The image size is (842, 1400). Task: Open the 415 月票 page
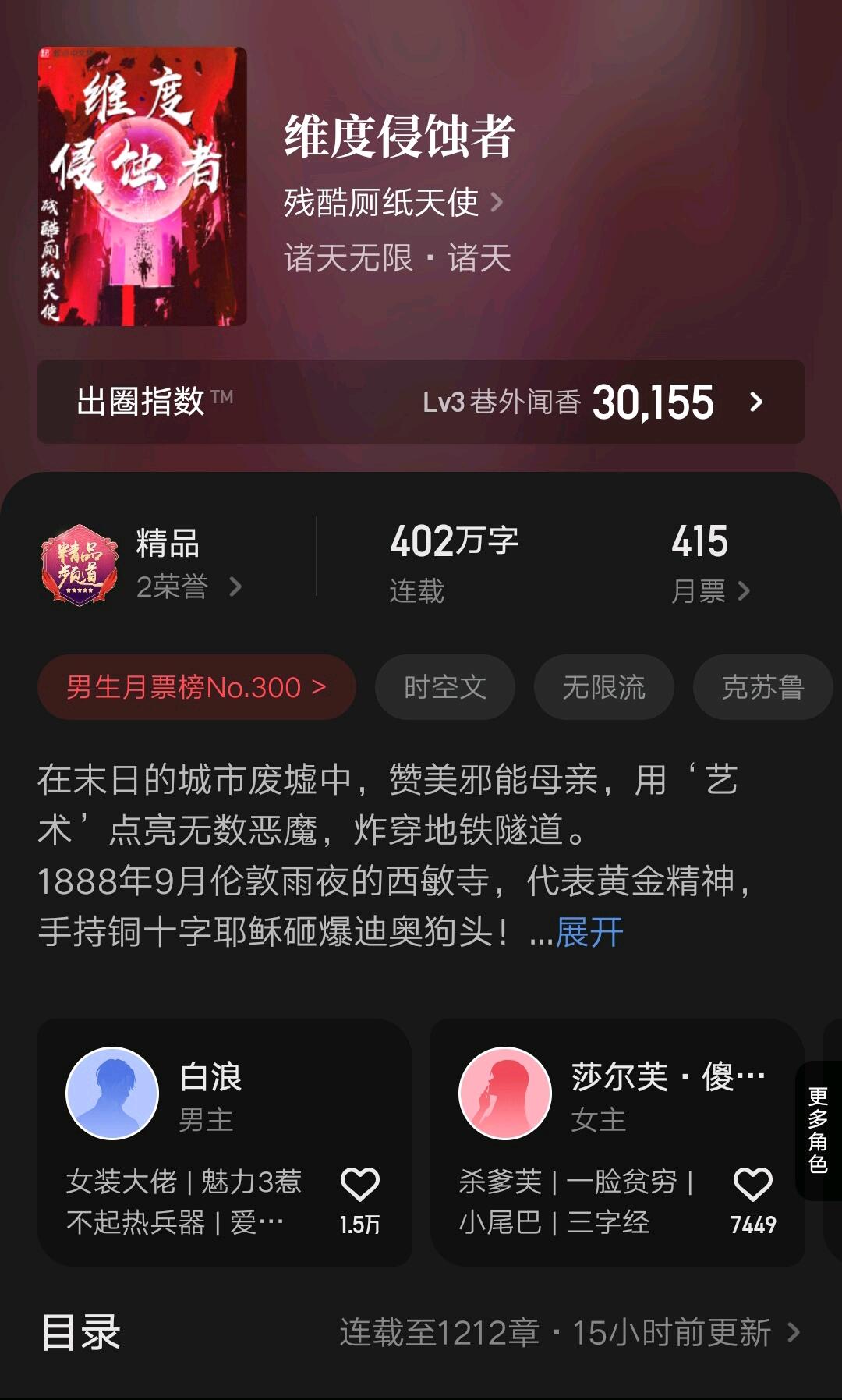[x=709, y=564]
